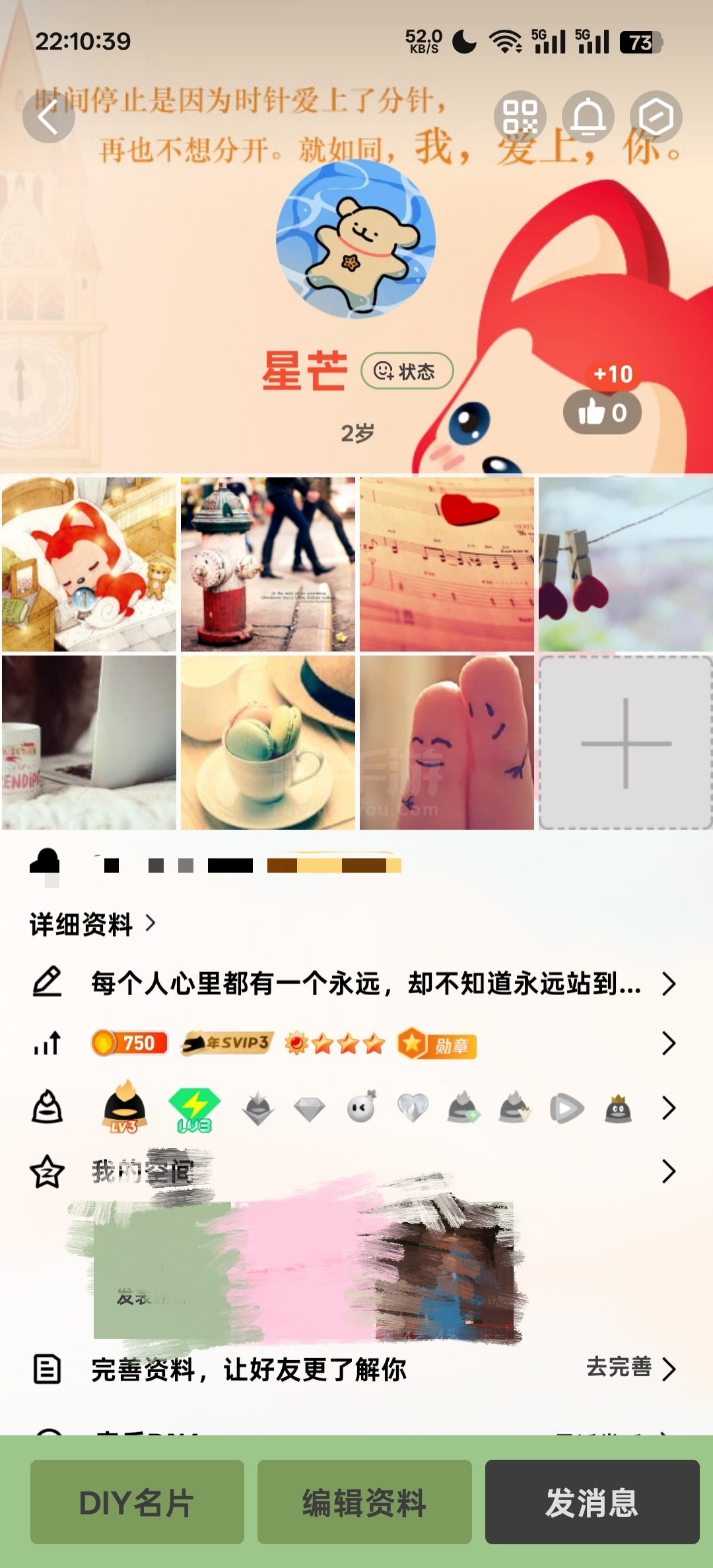The image size is (713, 1568).
Task: Open the QR code icon
Action: [x=520, y=117]
